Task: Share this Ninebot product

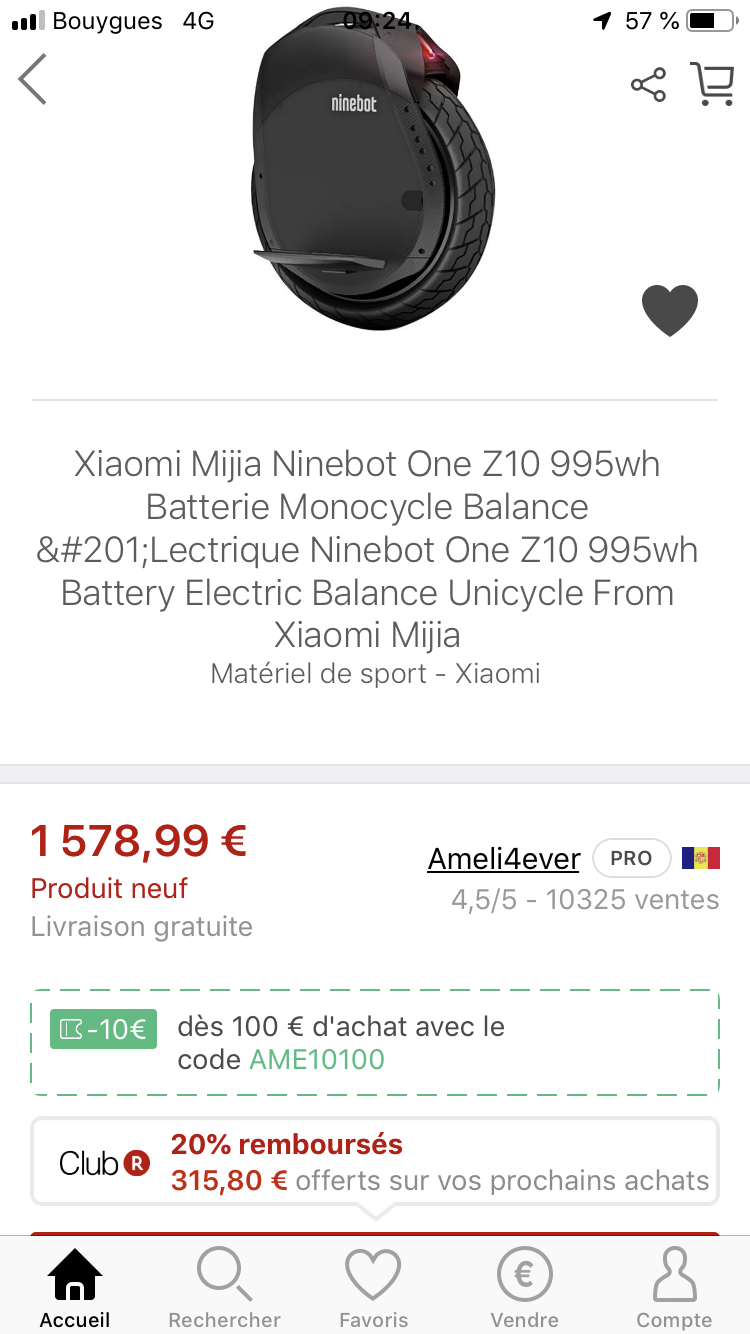Action: coord(649,84)
